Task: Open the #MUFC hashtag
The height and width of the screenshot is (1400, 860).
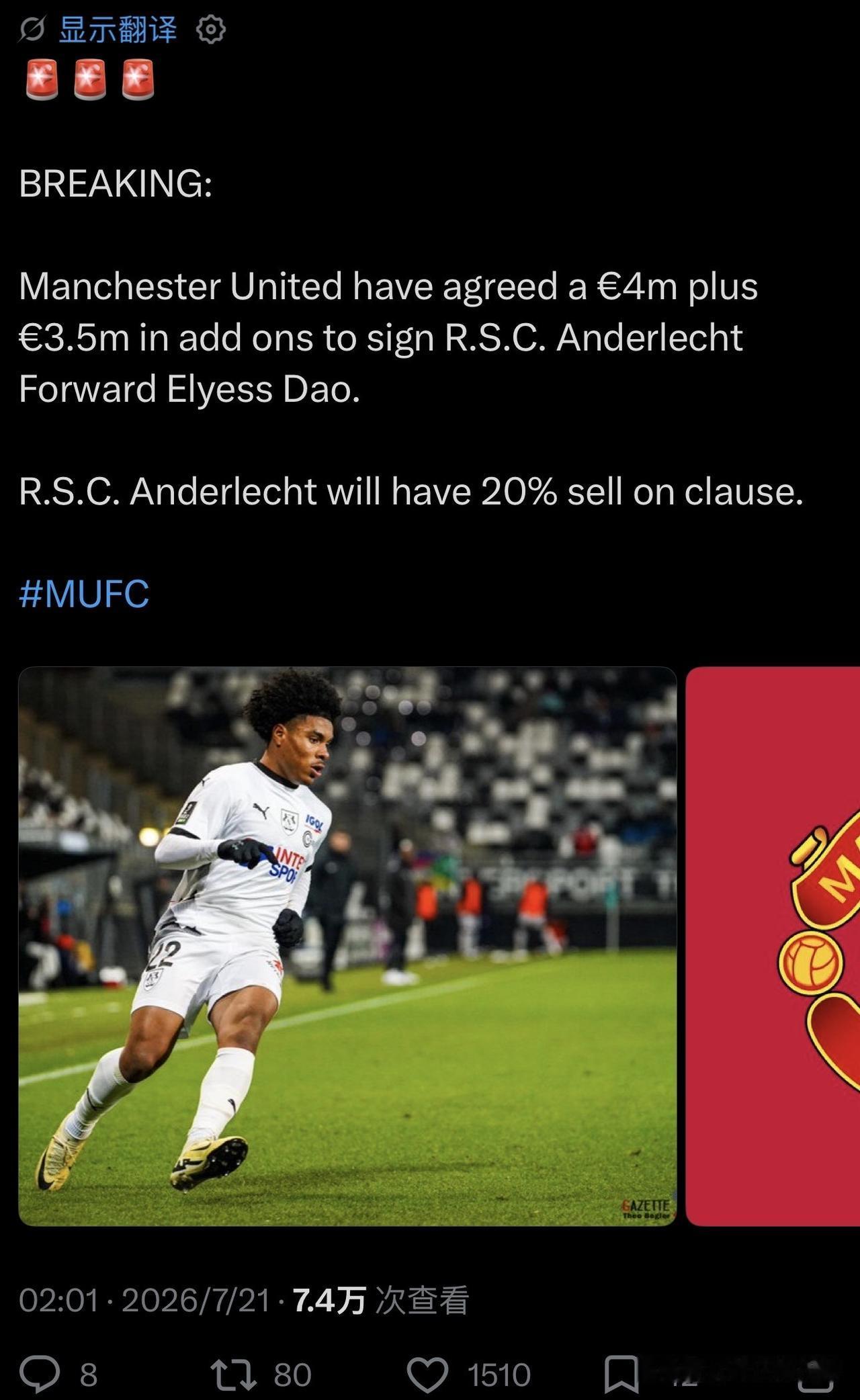Action: 84,594
